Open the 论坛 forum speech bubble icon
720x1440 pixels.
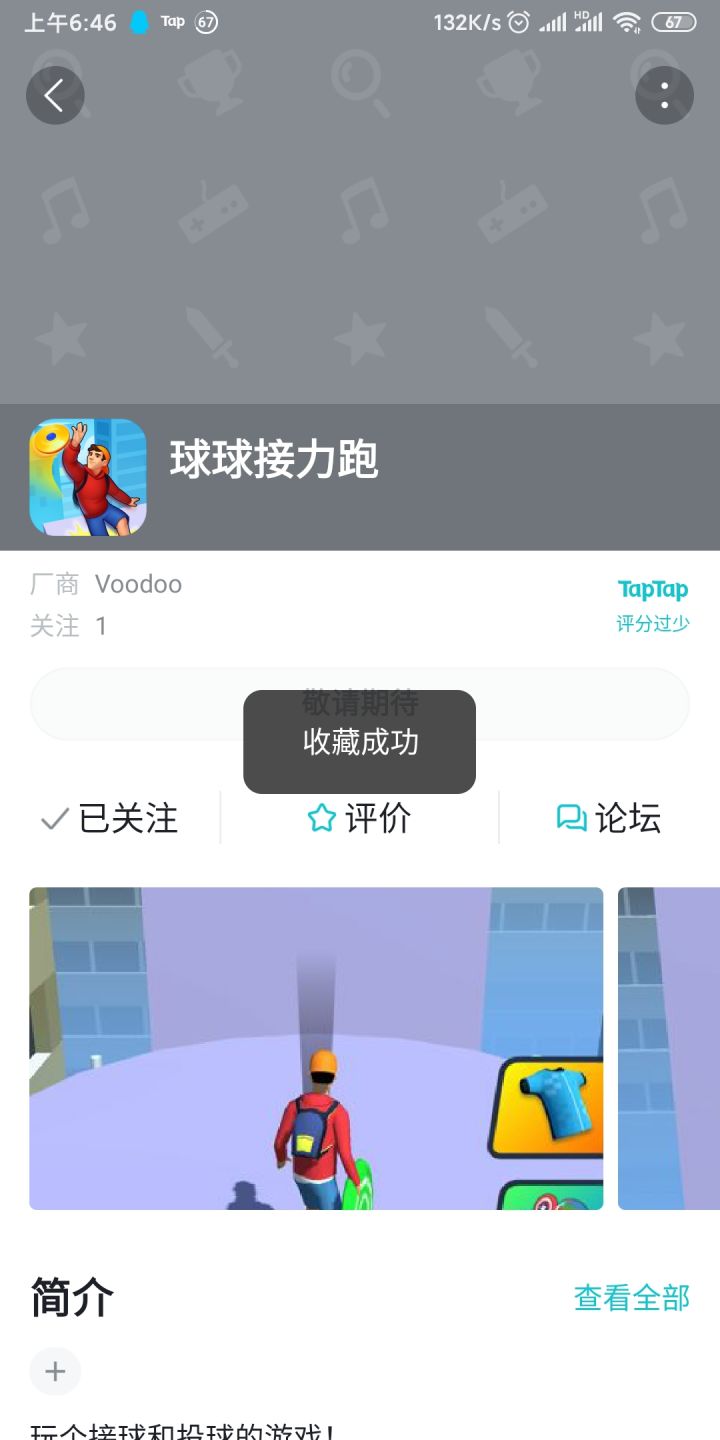(570, 818)
